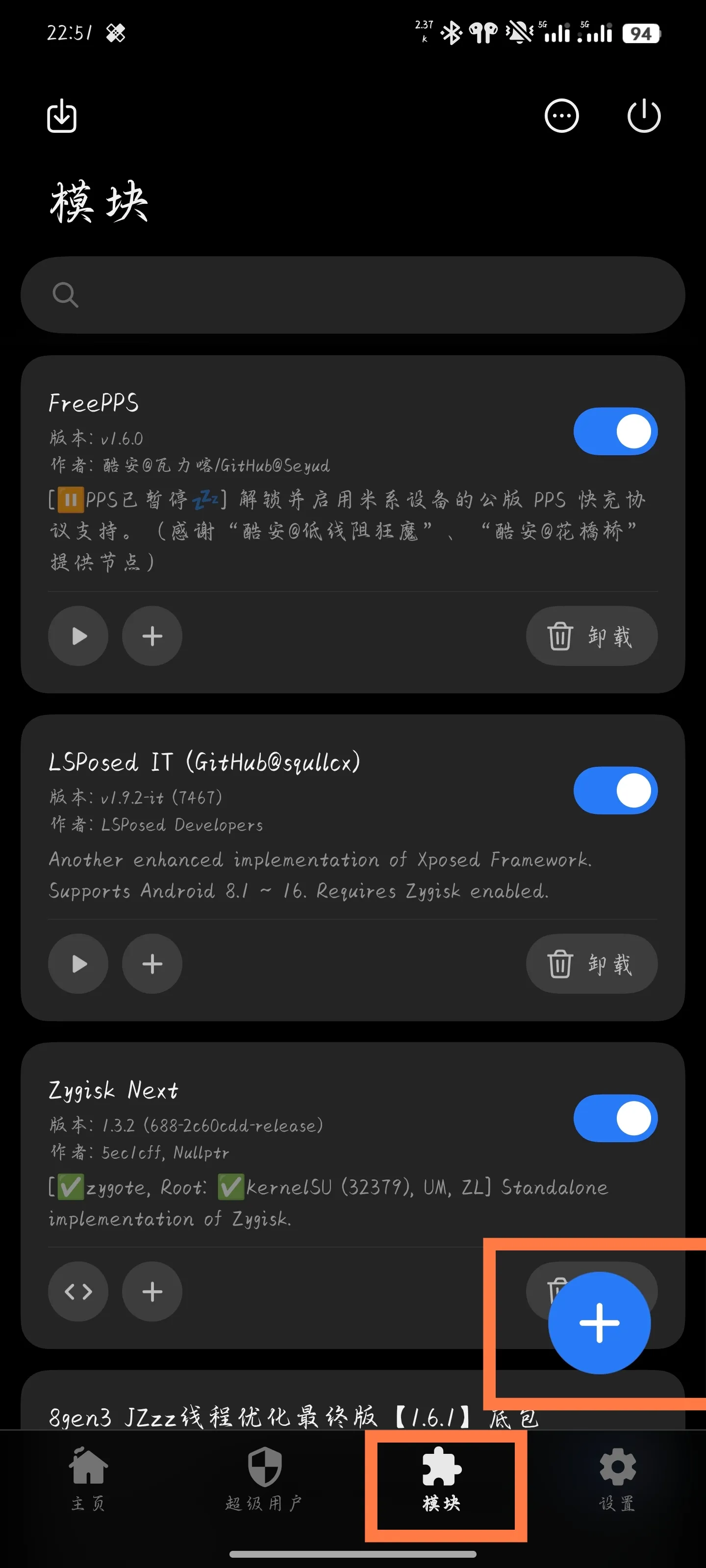Open the overflow menu at top right
Screen dimensions: 706x1568
tap(561, 116)
